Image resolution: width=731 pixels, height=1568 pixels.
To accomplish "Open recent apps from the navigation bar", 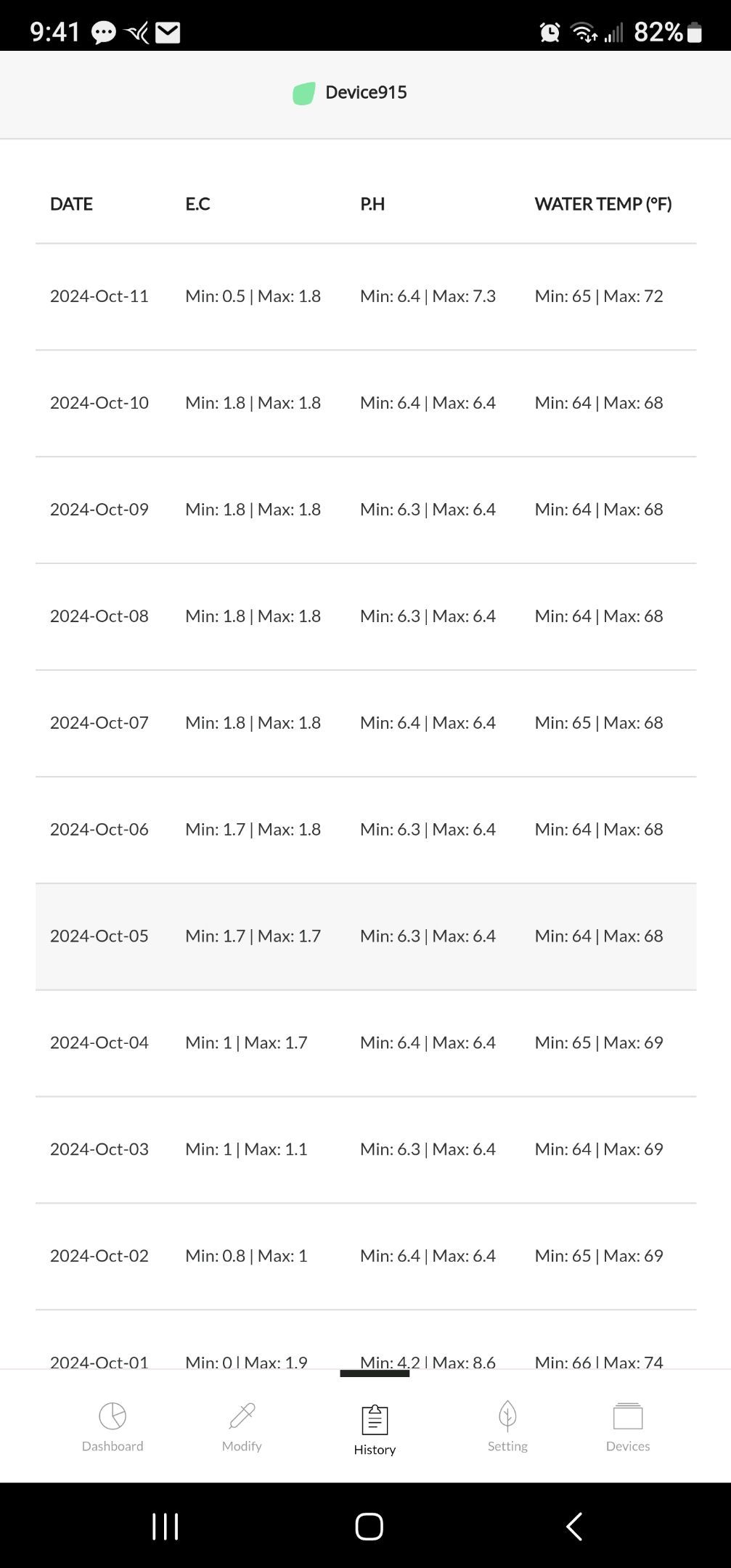I will click(166, 1526).
